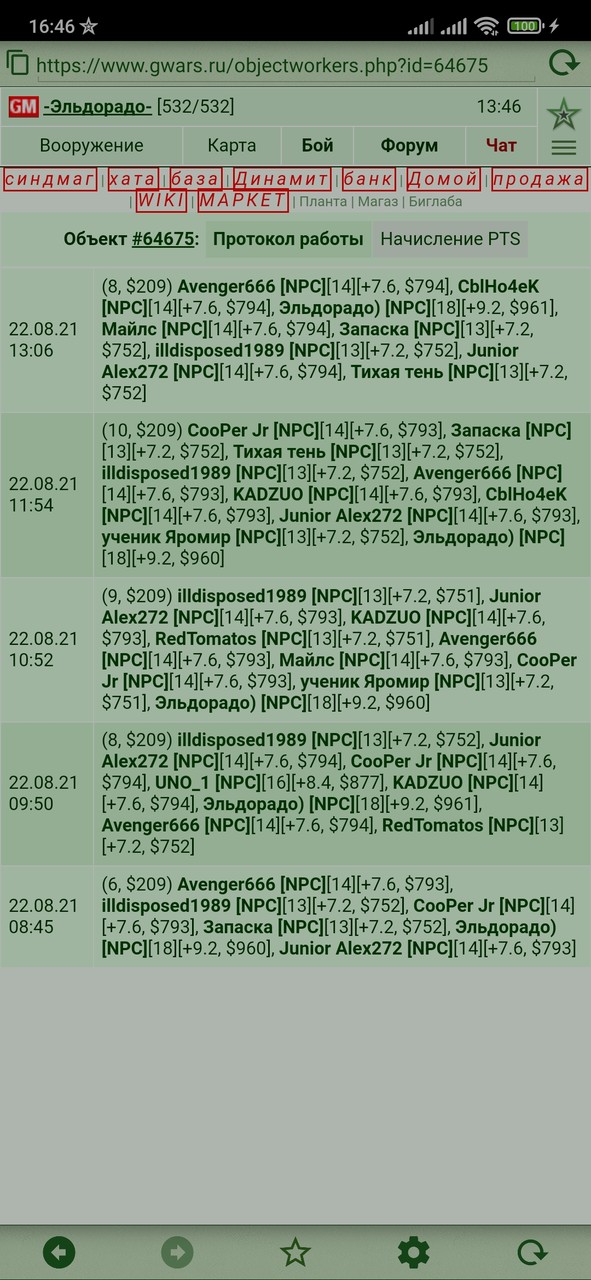This screenshot has height=1280, width=591.
Task: Tap the star badge icon at top right
Action: [x=564, y=113]
